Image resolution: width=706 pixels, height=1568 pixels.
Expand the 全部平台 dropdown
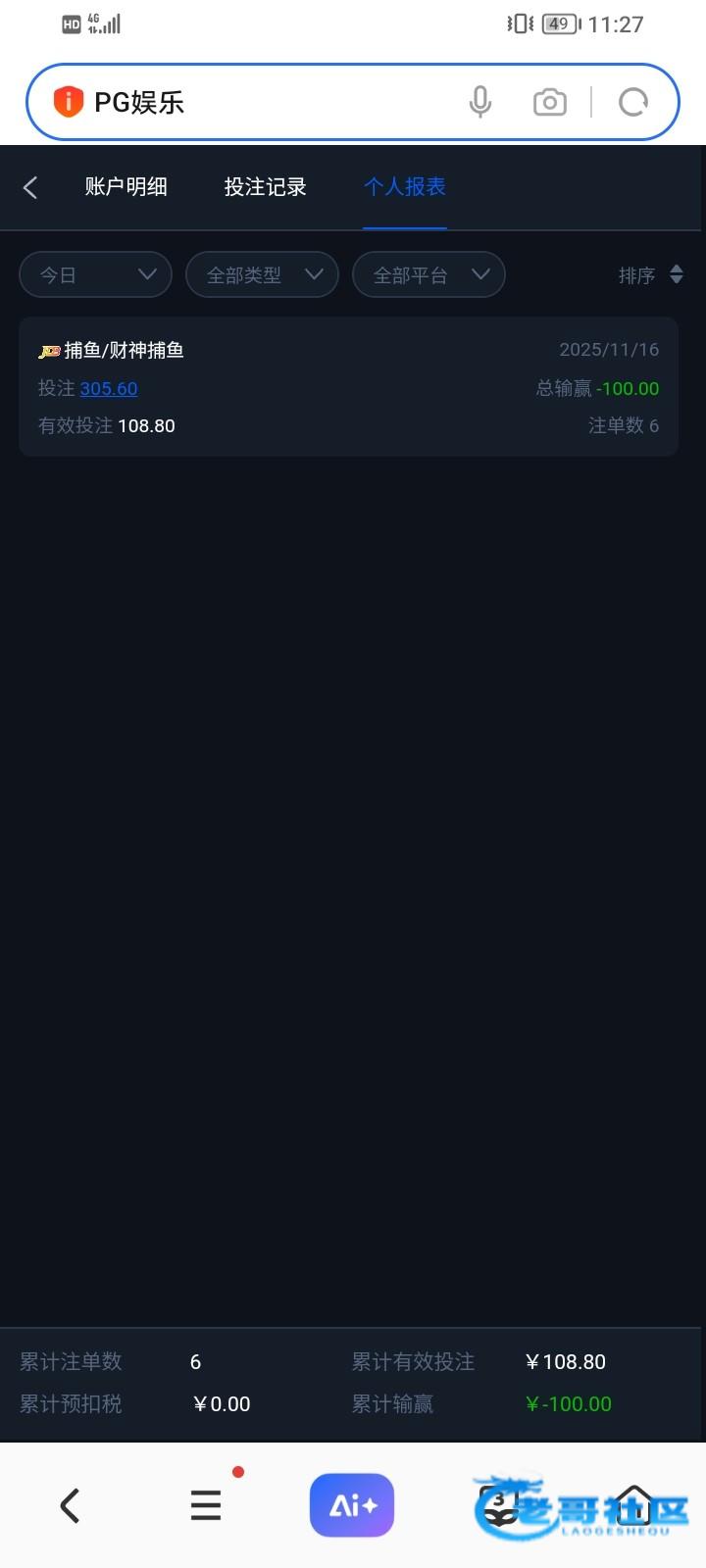pyautogui.click(x=429, y=275)
